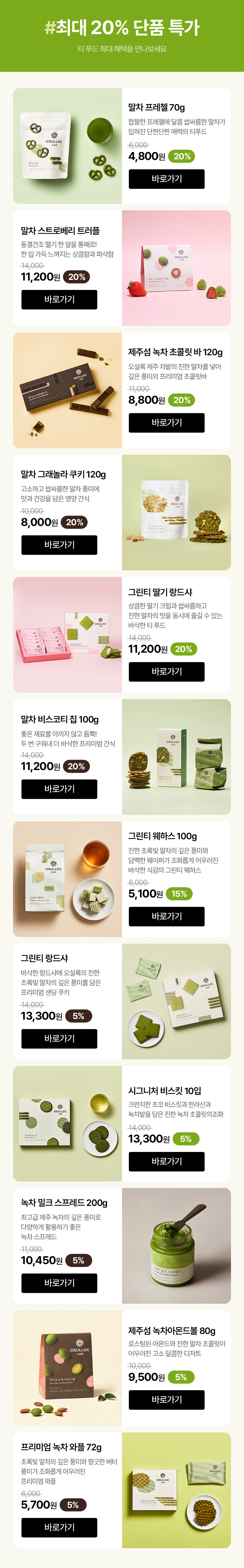Select 바로가기 for 프리미엄 녹차 와플 72g

coord(59,1527)
